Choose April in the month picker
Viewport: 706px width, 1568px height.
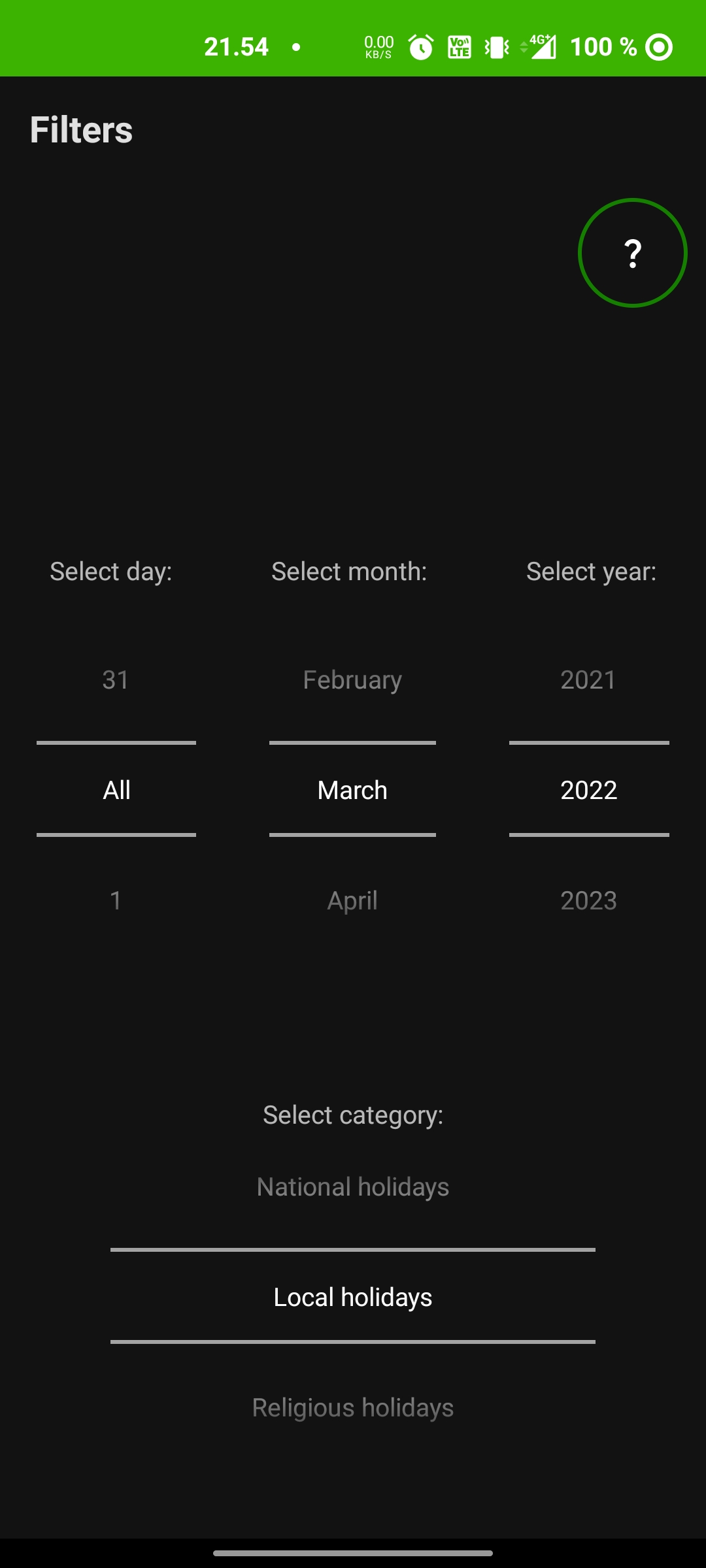click(x=352, y=900)
